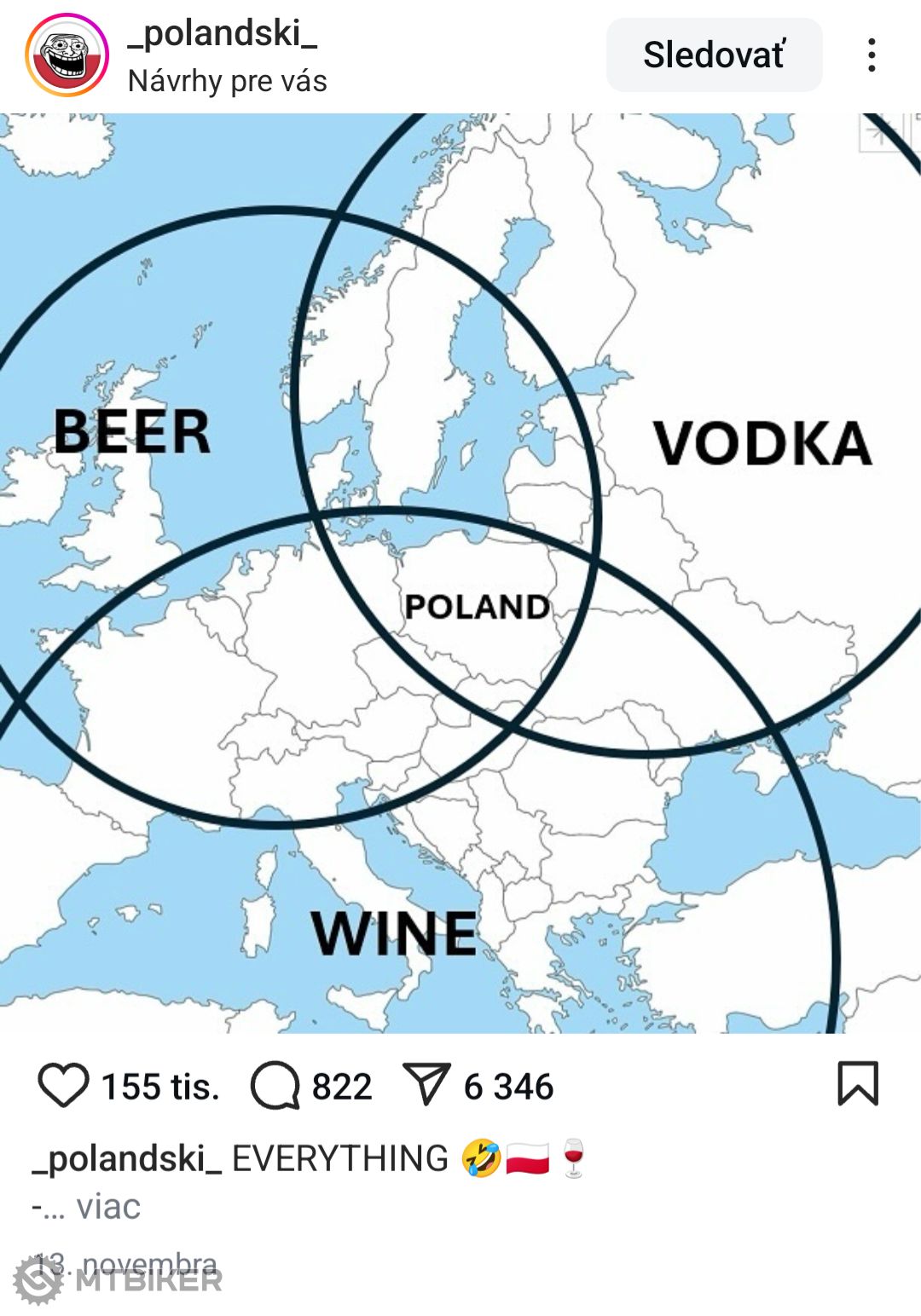Like this post with the heart

[x=63, y=1086]
